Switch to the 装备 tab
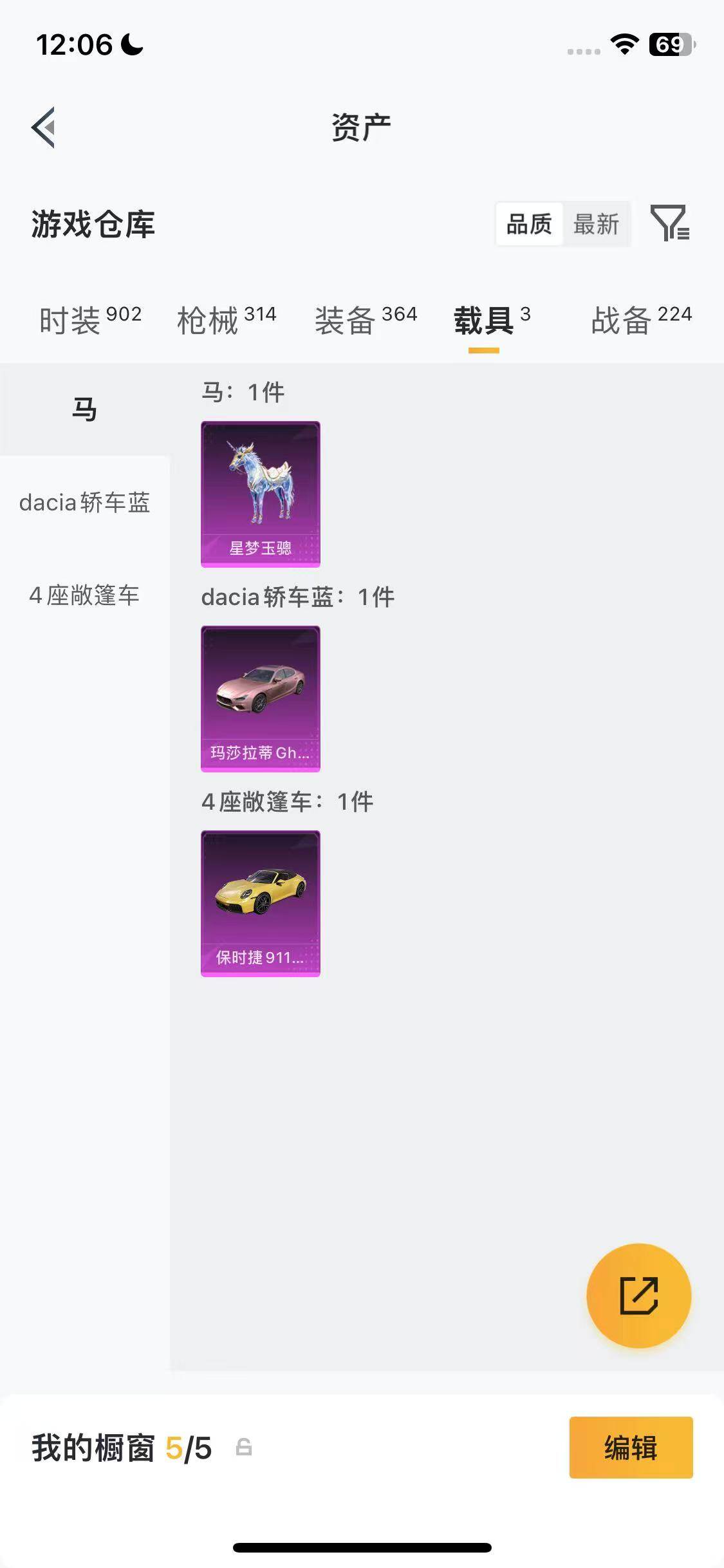 (x=366, y=320)
